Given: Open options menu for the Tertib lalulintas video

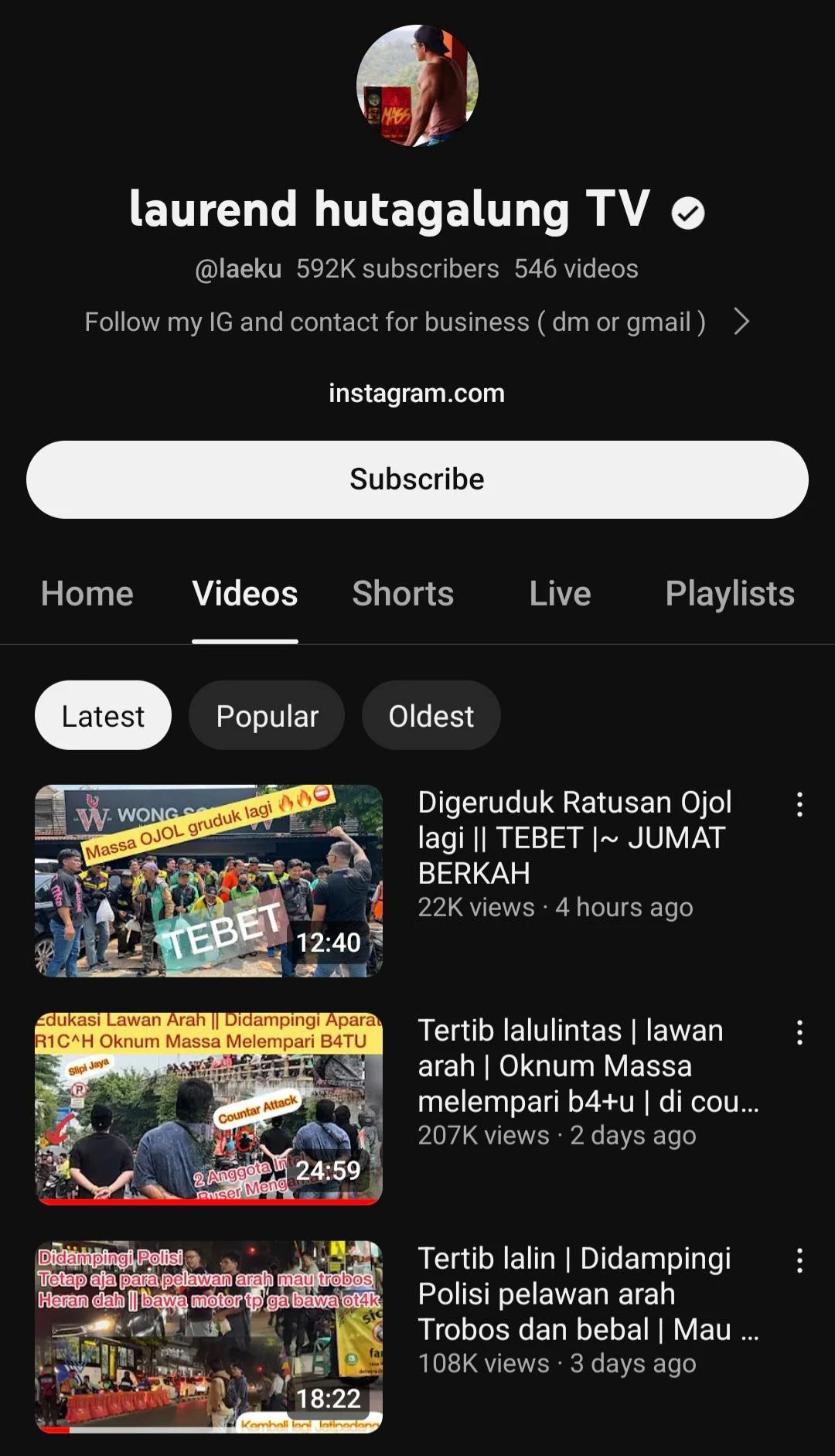Looking at the screenshot, I should tap(800, 1031).
